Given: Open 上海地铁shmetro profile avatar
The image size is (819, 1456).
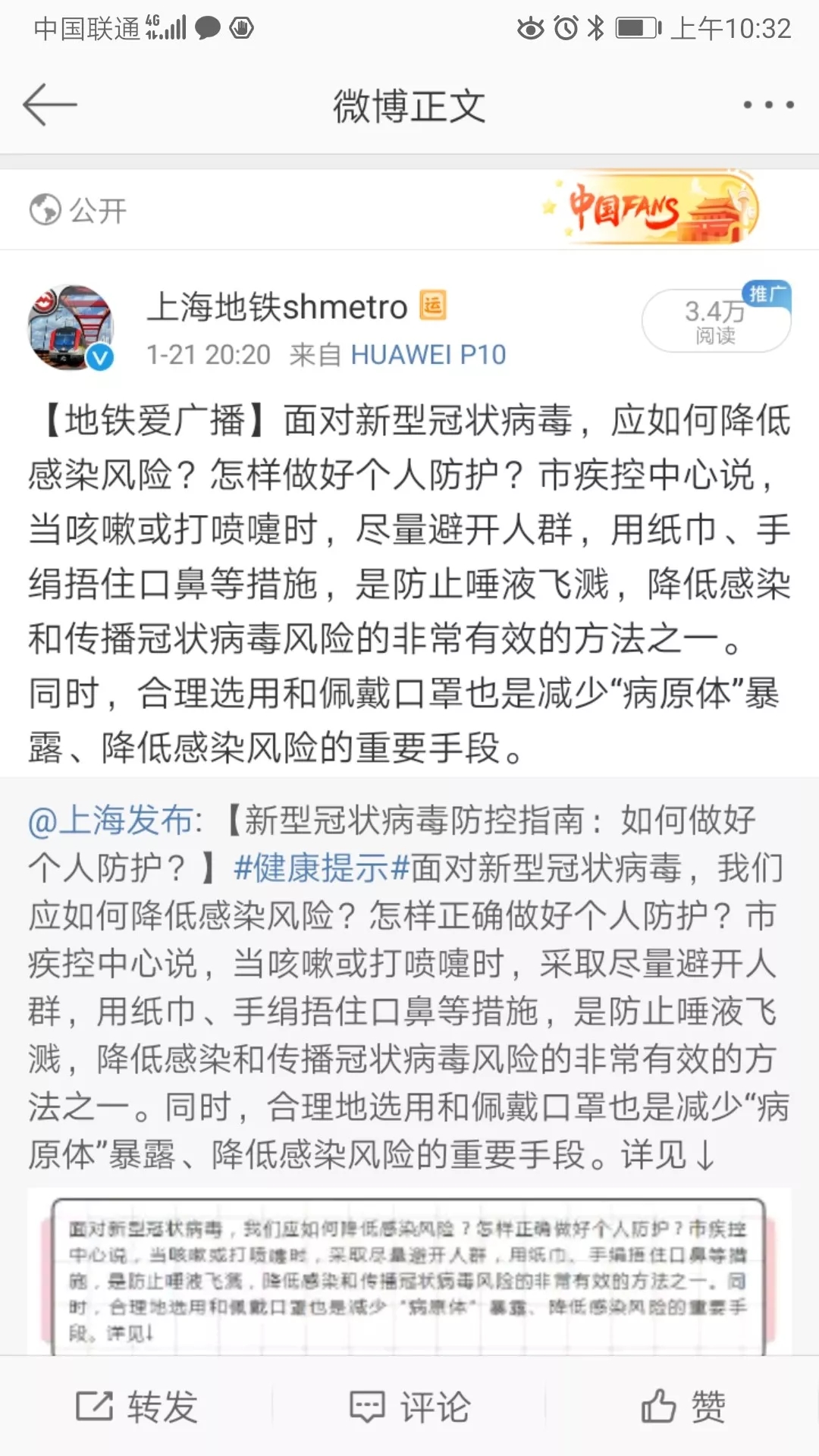Looking at the screenshot, I should click(71, 328).
